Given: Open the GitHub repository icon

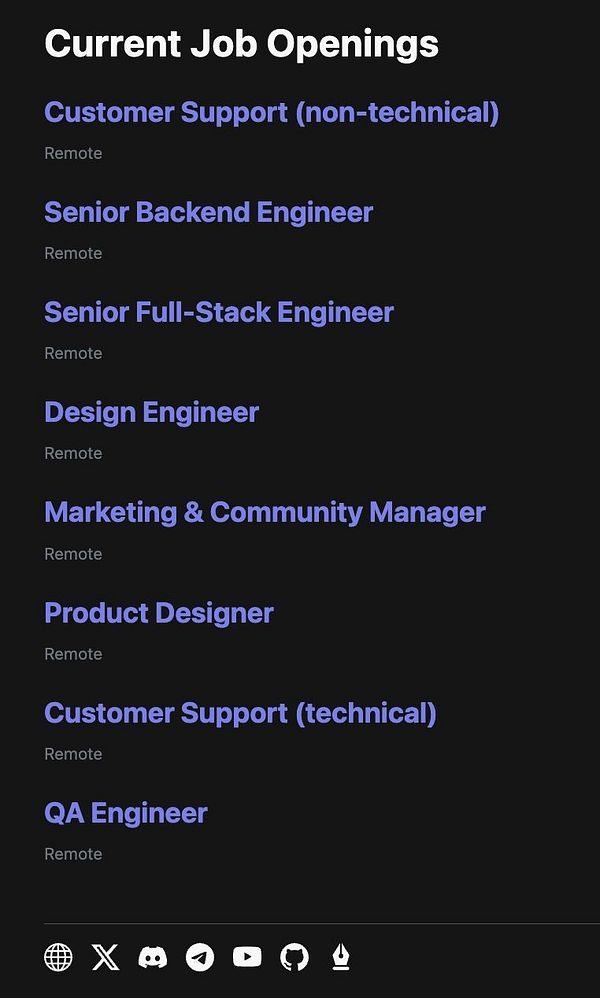Looking at the screenshot, I should [x=294, y=957].
